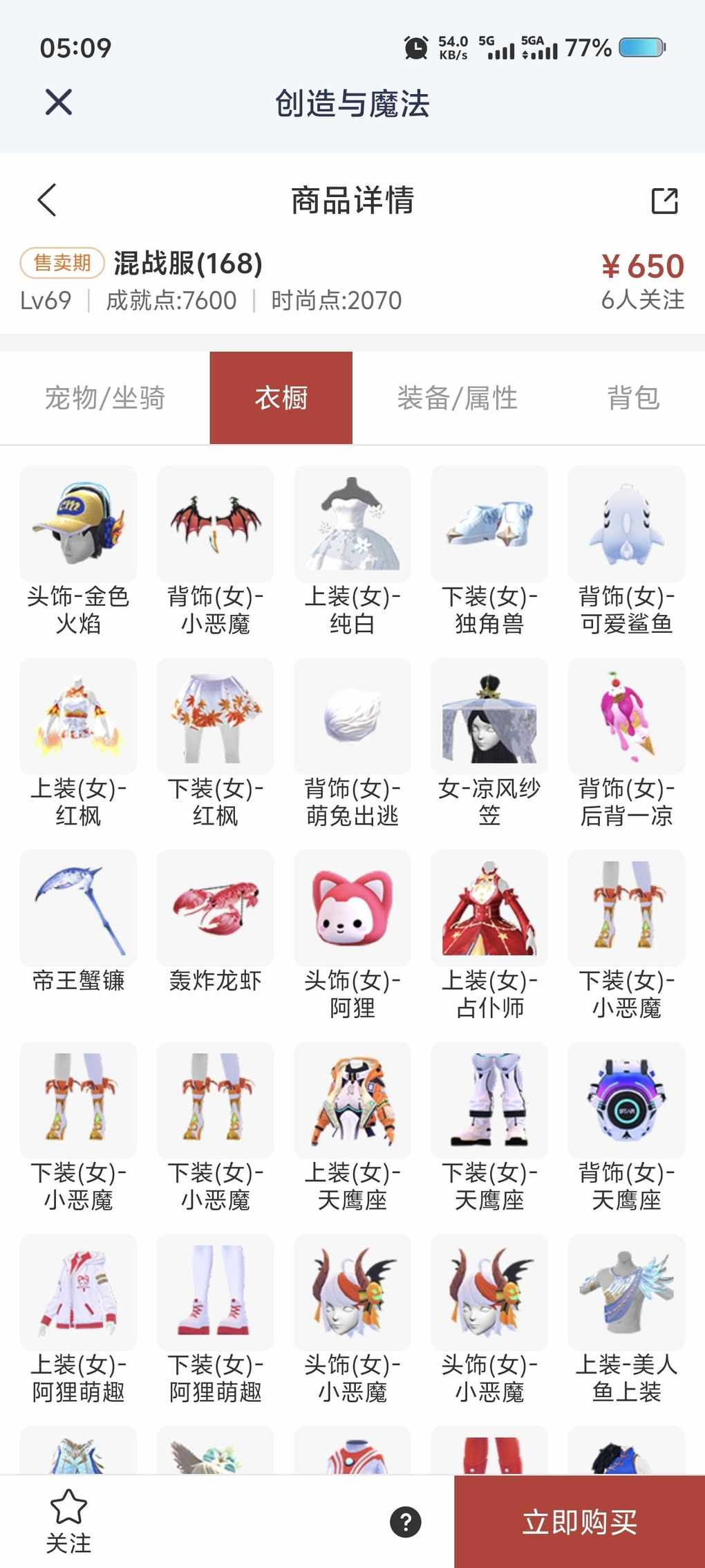Open the 背包 tab
The image size is (705, 1568).
633,398
